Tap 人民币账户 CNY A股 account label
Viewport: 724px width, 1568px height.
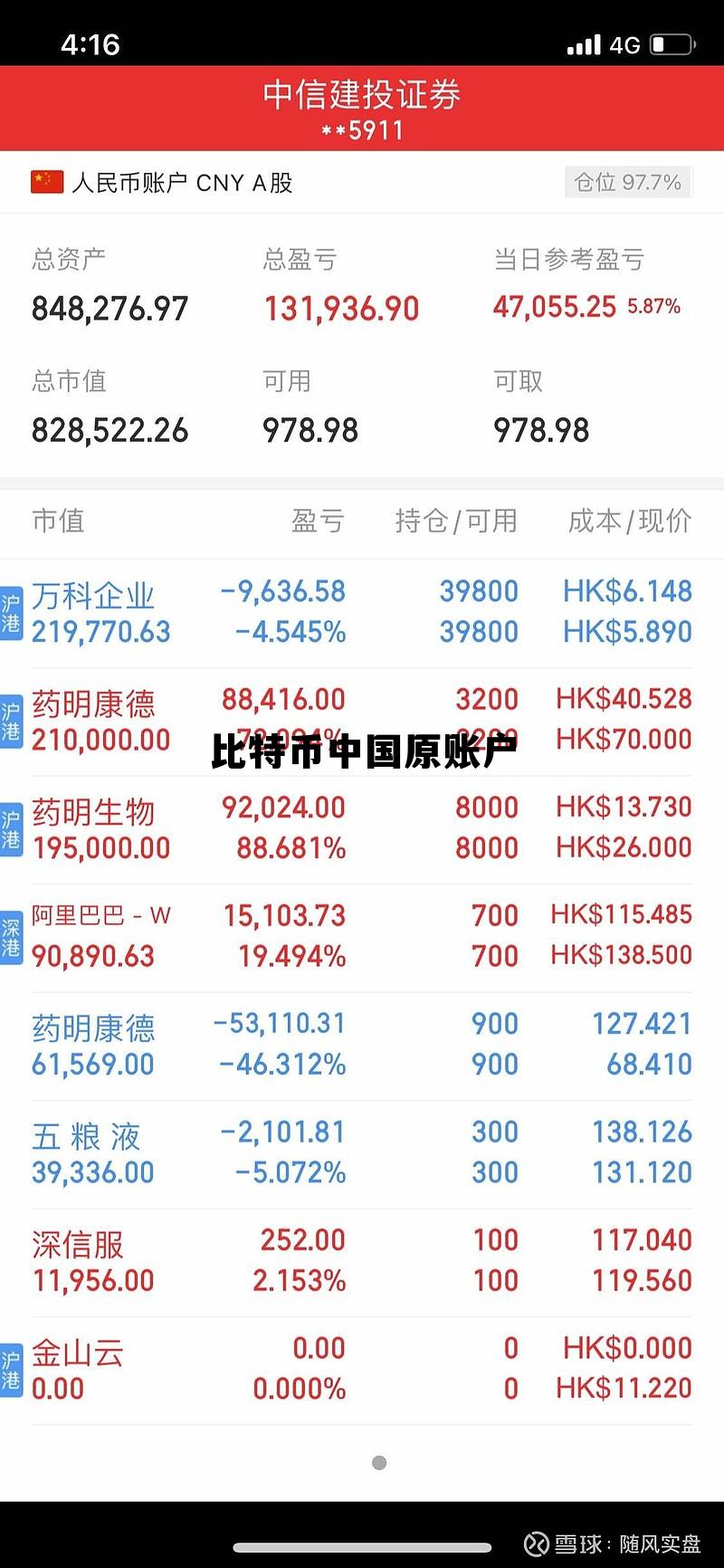point(183,182)
